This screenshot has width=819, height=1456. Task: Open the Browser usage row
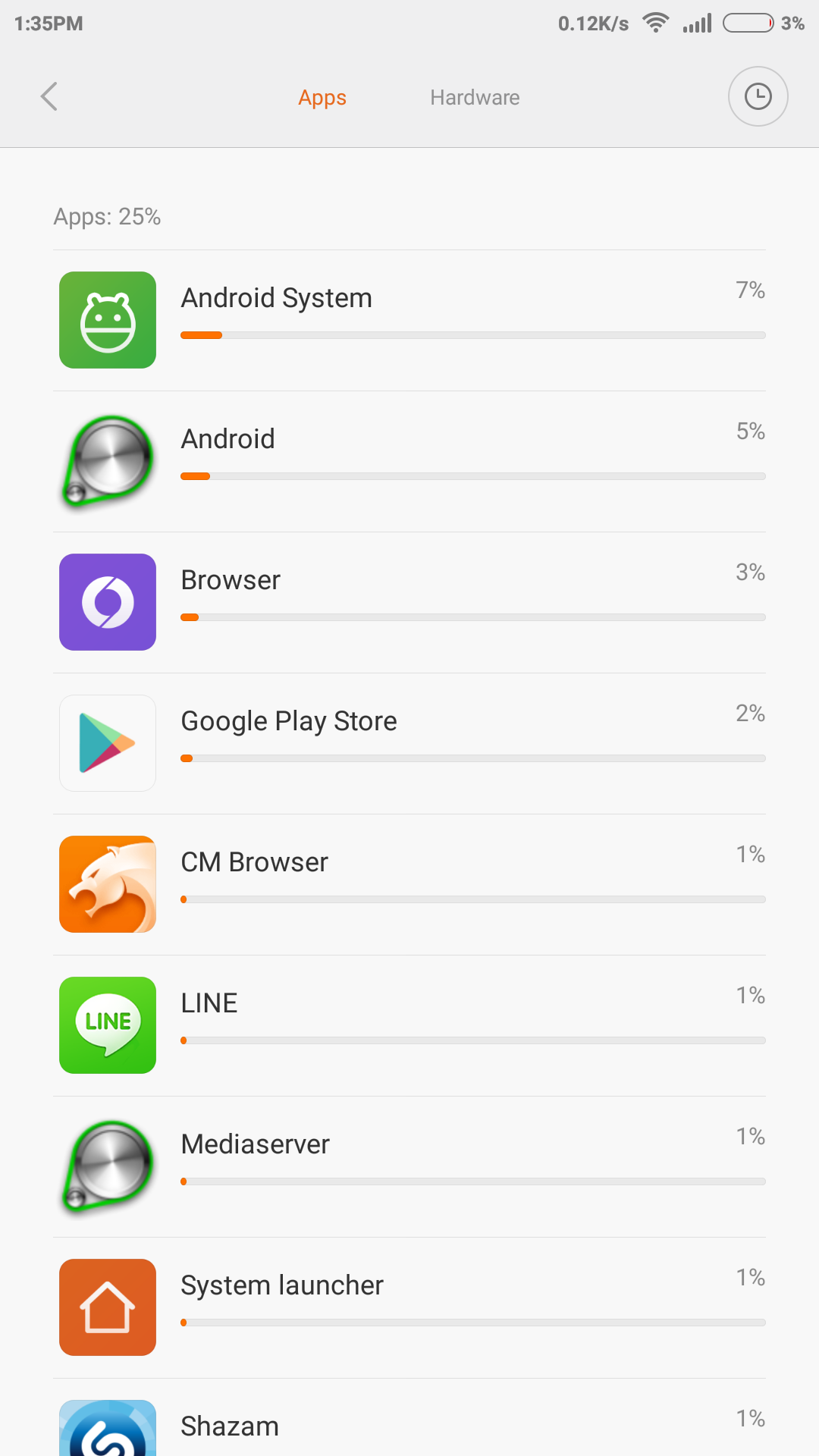pyautogui.click(x=409, y=602)
